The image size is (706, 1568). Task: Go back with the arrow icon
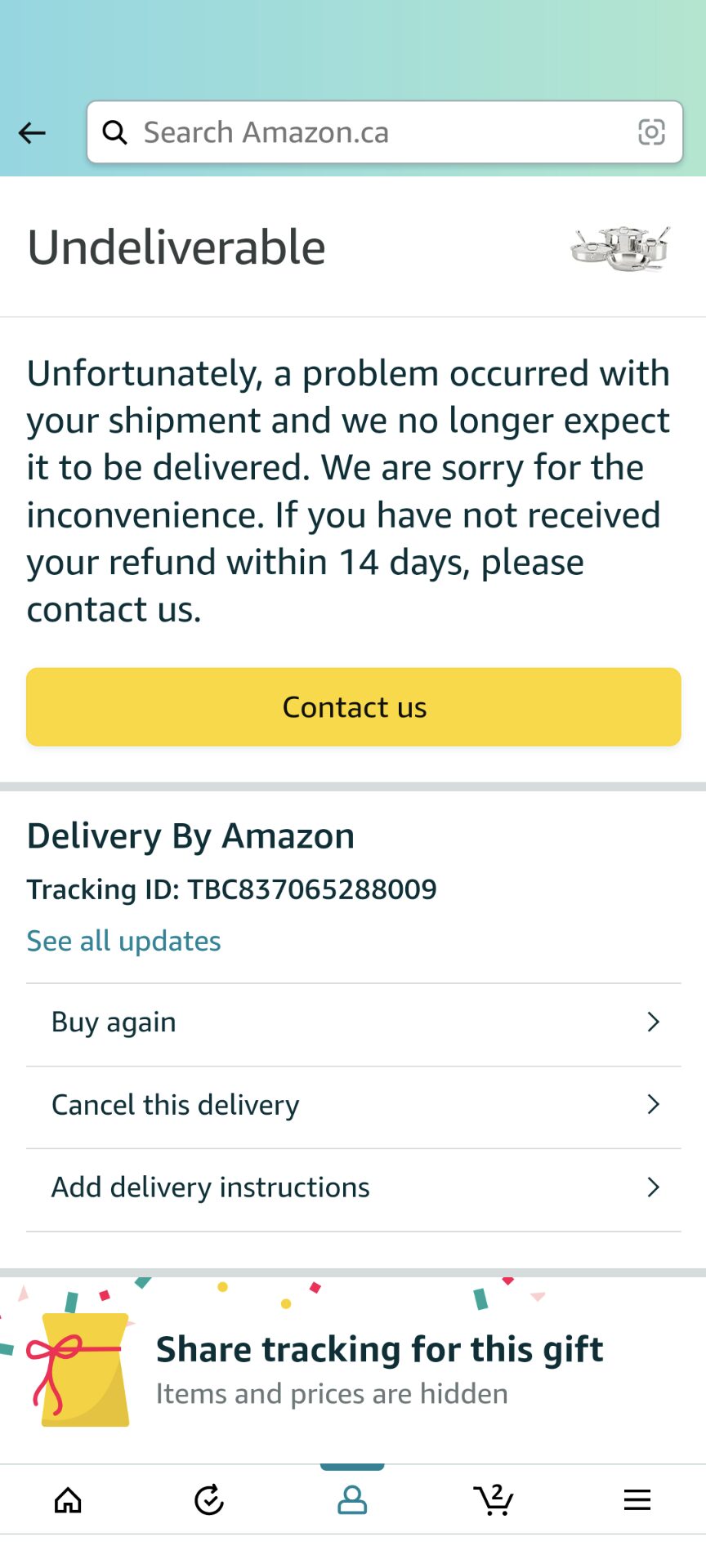[x=32, y=132]
